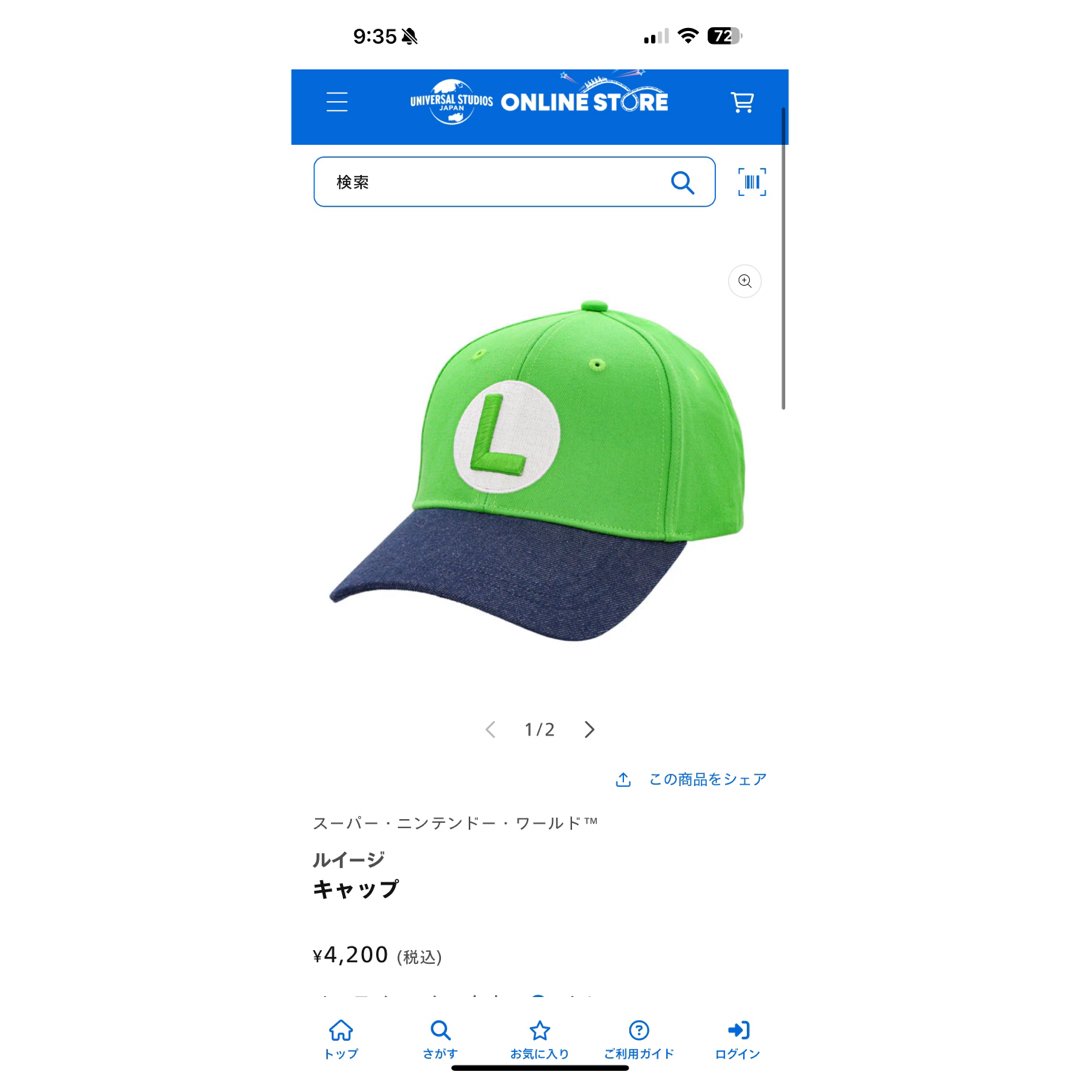Switch to the さがす tab
The width and height of the screenshot is (1080, 1080).
click(x=440, y=1039)
